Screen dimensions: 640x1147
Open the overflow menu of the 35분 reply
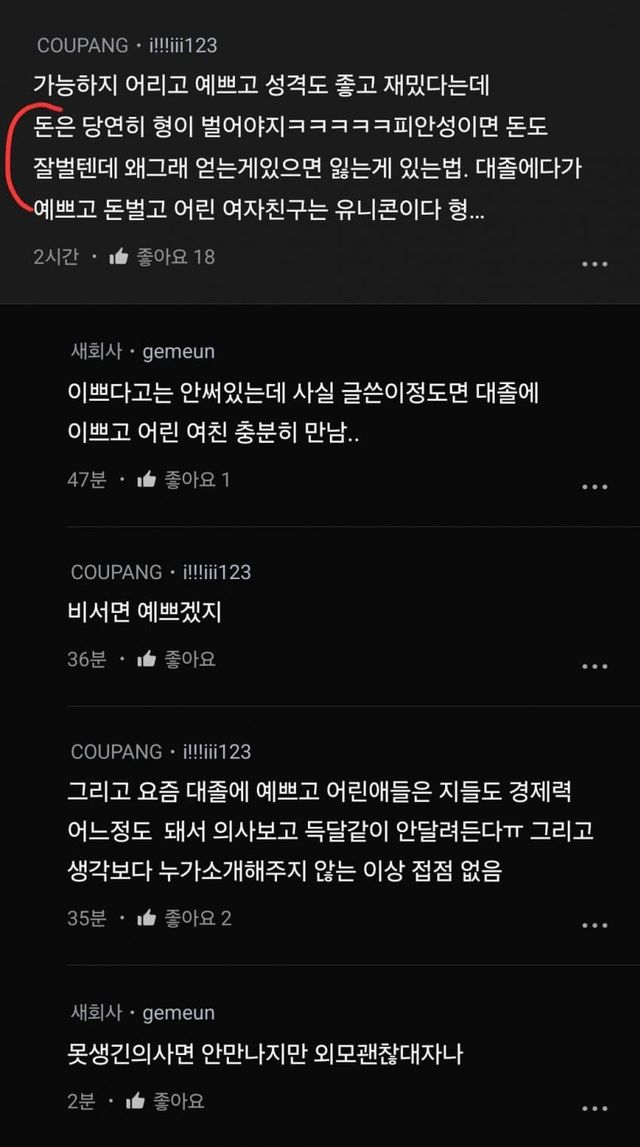pos(594,925)
